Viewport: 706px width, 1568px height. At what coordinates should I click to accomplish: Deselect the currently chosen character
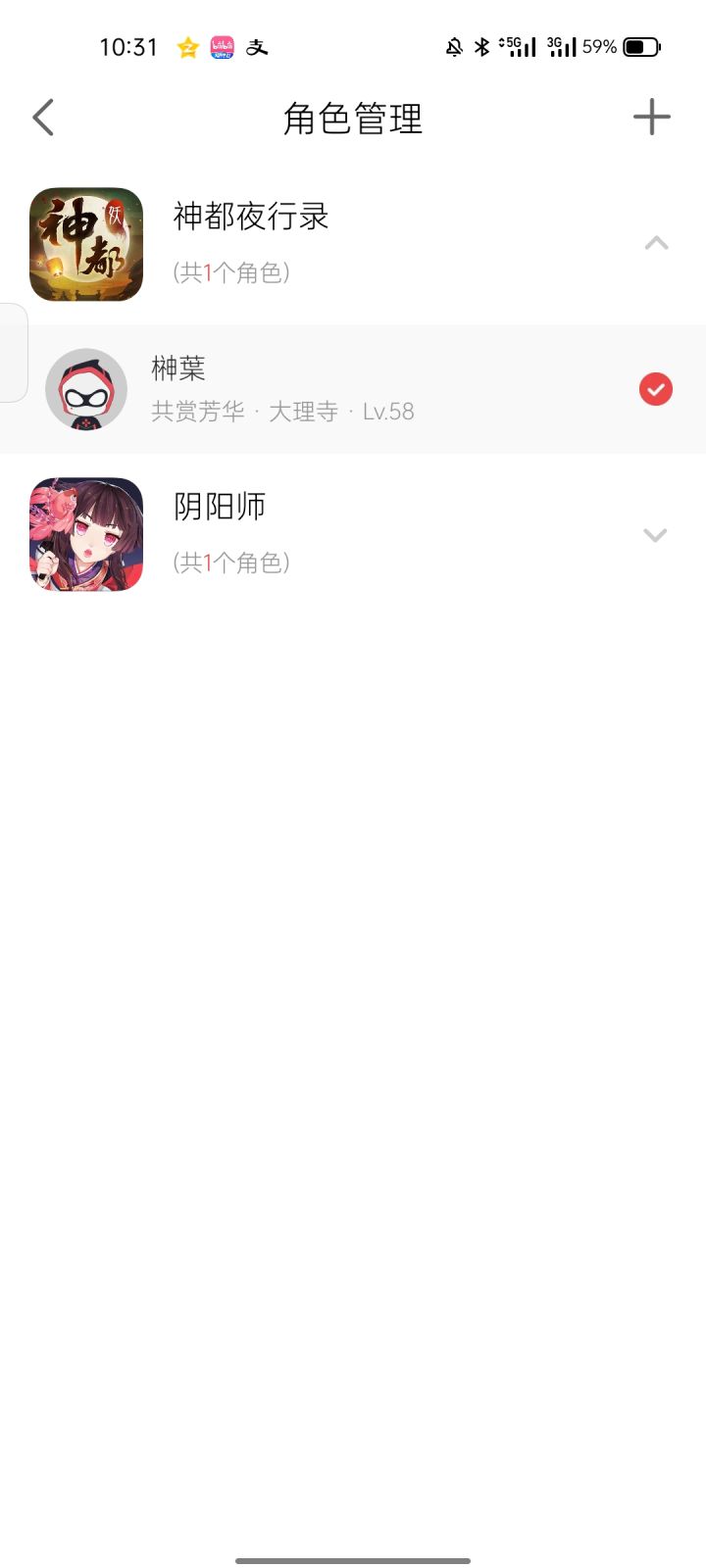[655, 389]
